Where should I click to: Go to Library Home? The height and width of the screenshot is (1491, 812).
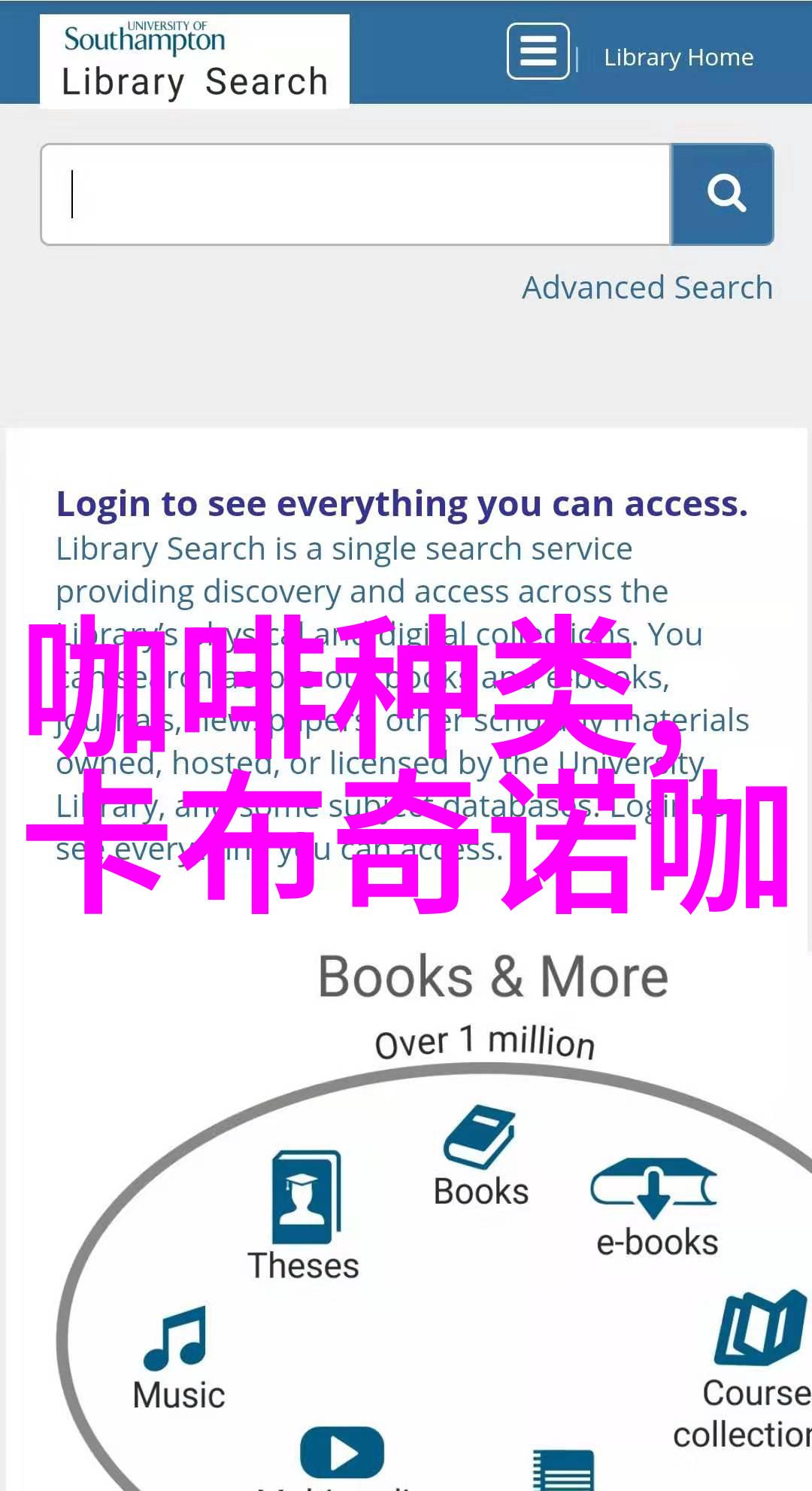tap(678, 57)
